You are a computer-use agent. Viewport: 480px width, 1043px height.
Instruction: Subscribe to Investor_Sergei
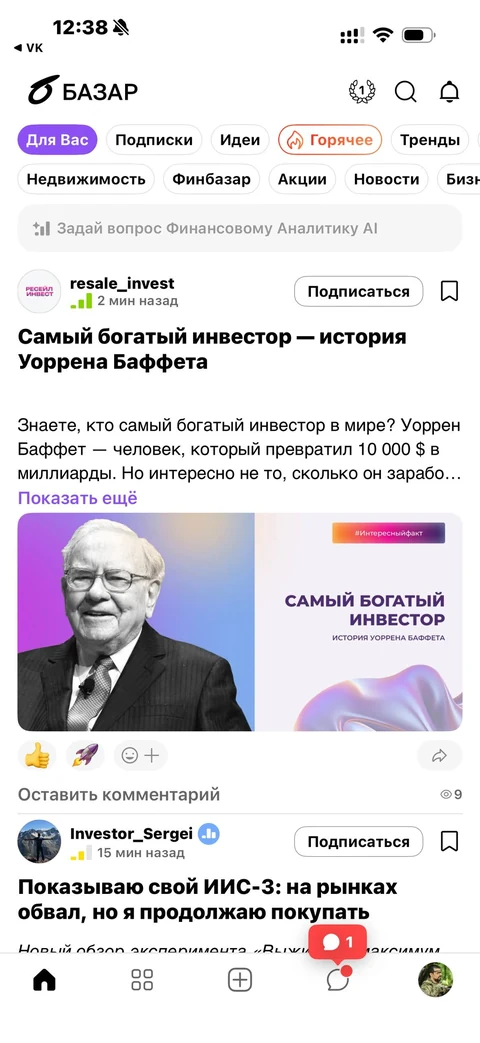coord(358,841)
